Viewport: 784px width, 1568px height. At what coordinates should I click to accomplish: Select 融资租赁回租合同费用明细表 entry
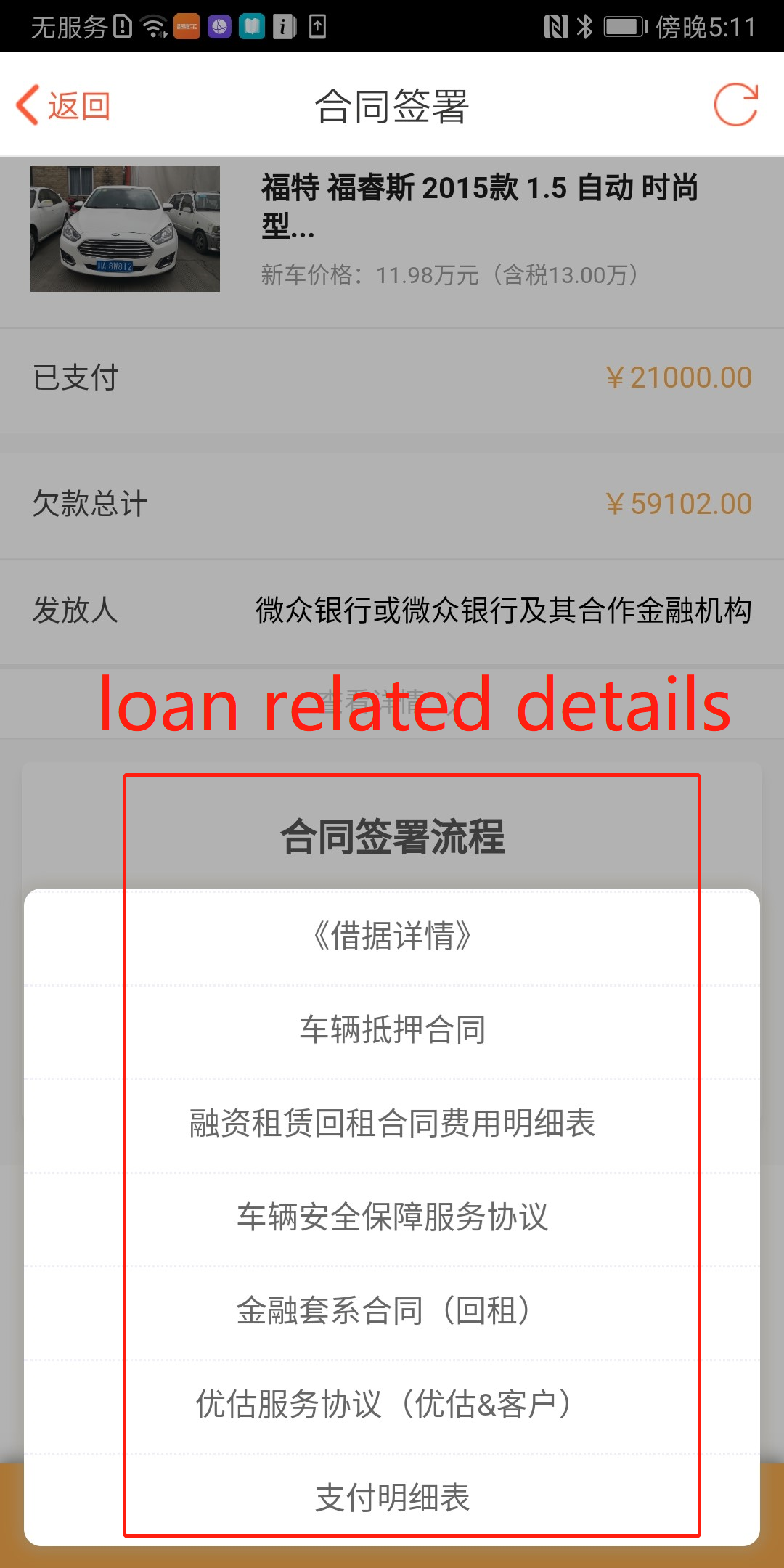pos(392,1124)
